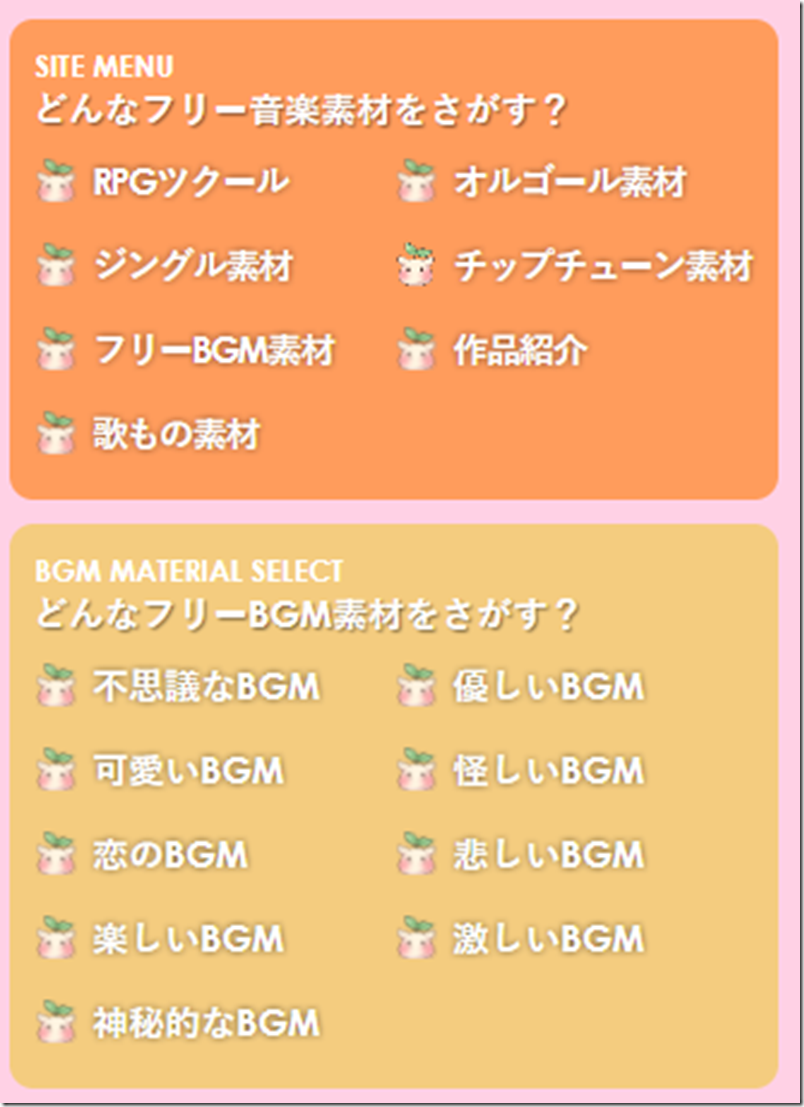Tap 歌もの素材 link

177,435
